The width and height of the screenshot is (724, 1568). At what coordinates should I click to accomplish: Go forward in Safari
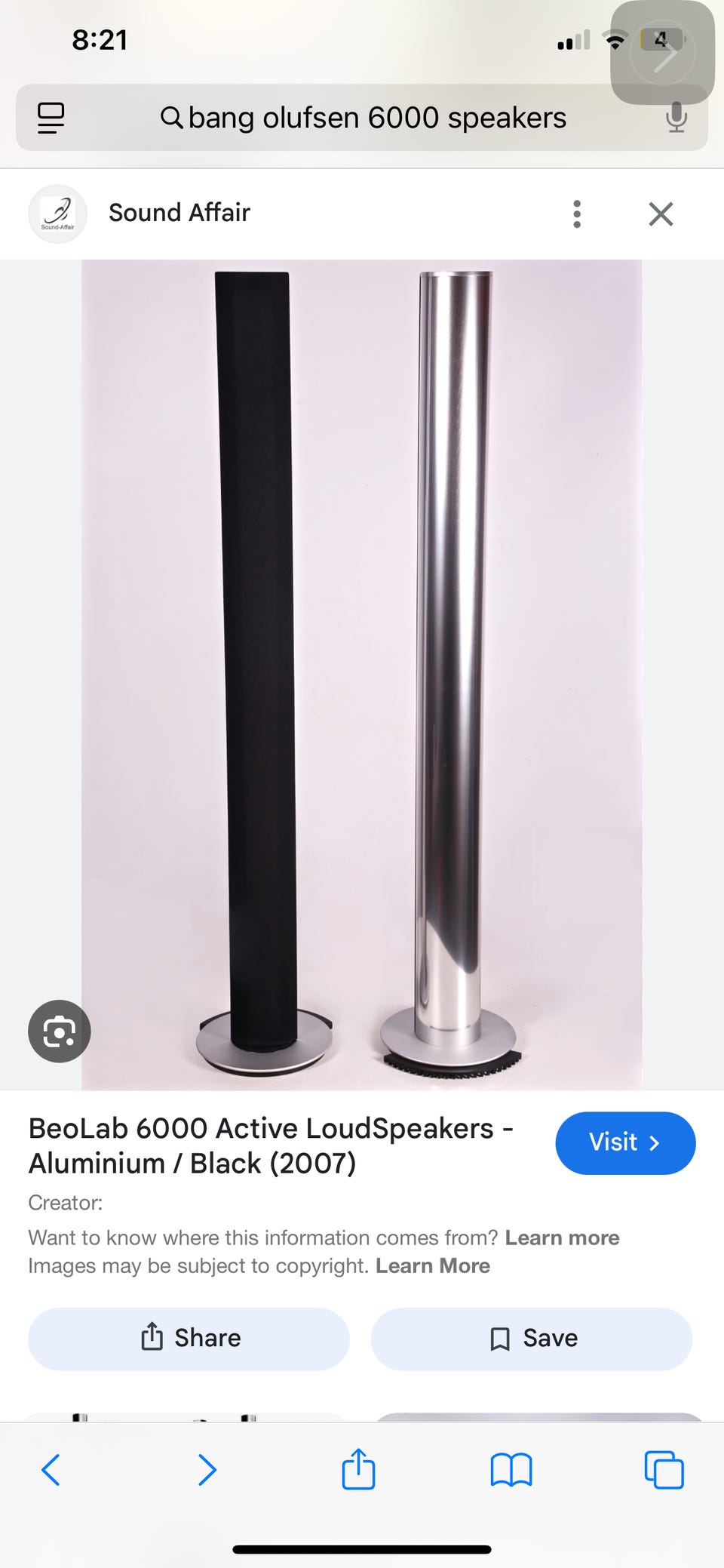[207, 1469]
